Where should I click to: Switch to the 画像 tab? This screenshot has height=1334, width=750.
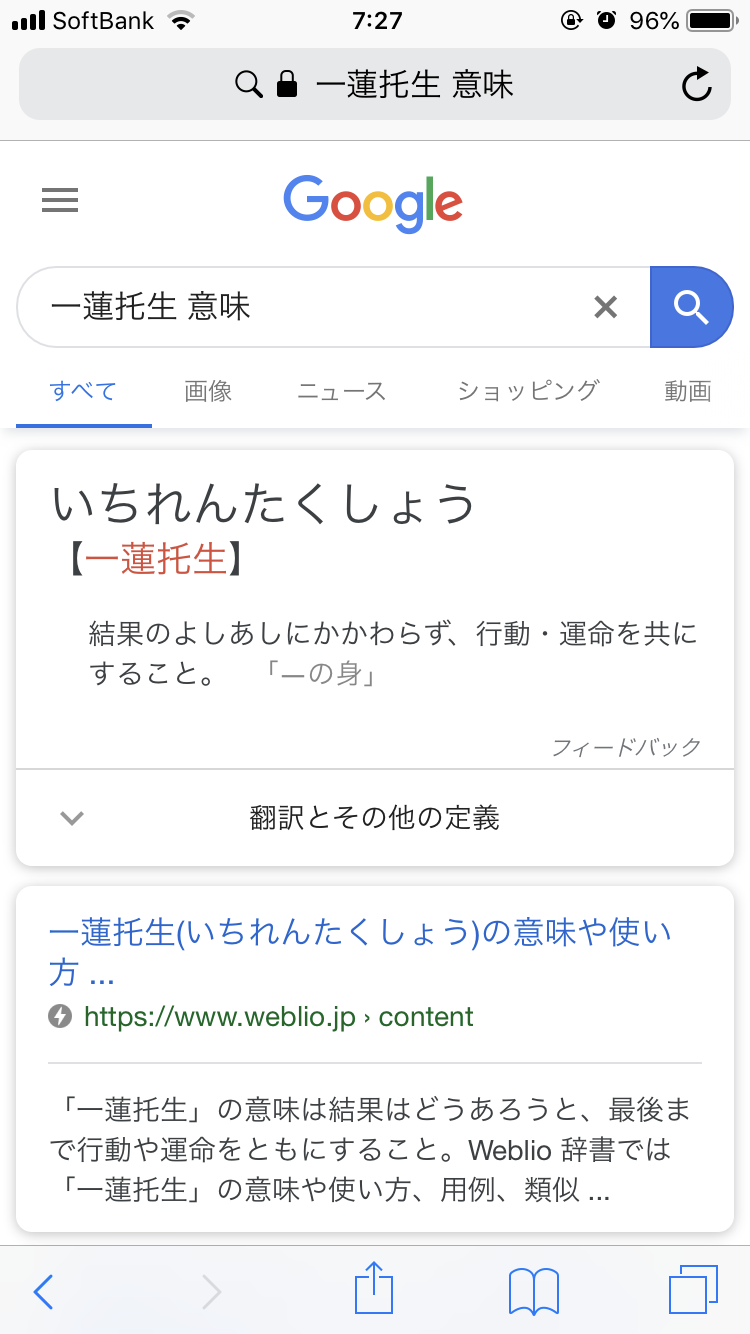click(208, 391)
